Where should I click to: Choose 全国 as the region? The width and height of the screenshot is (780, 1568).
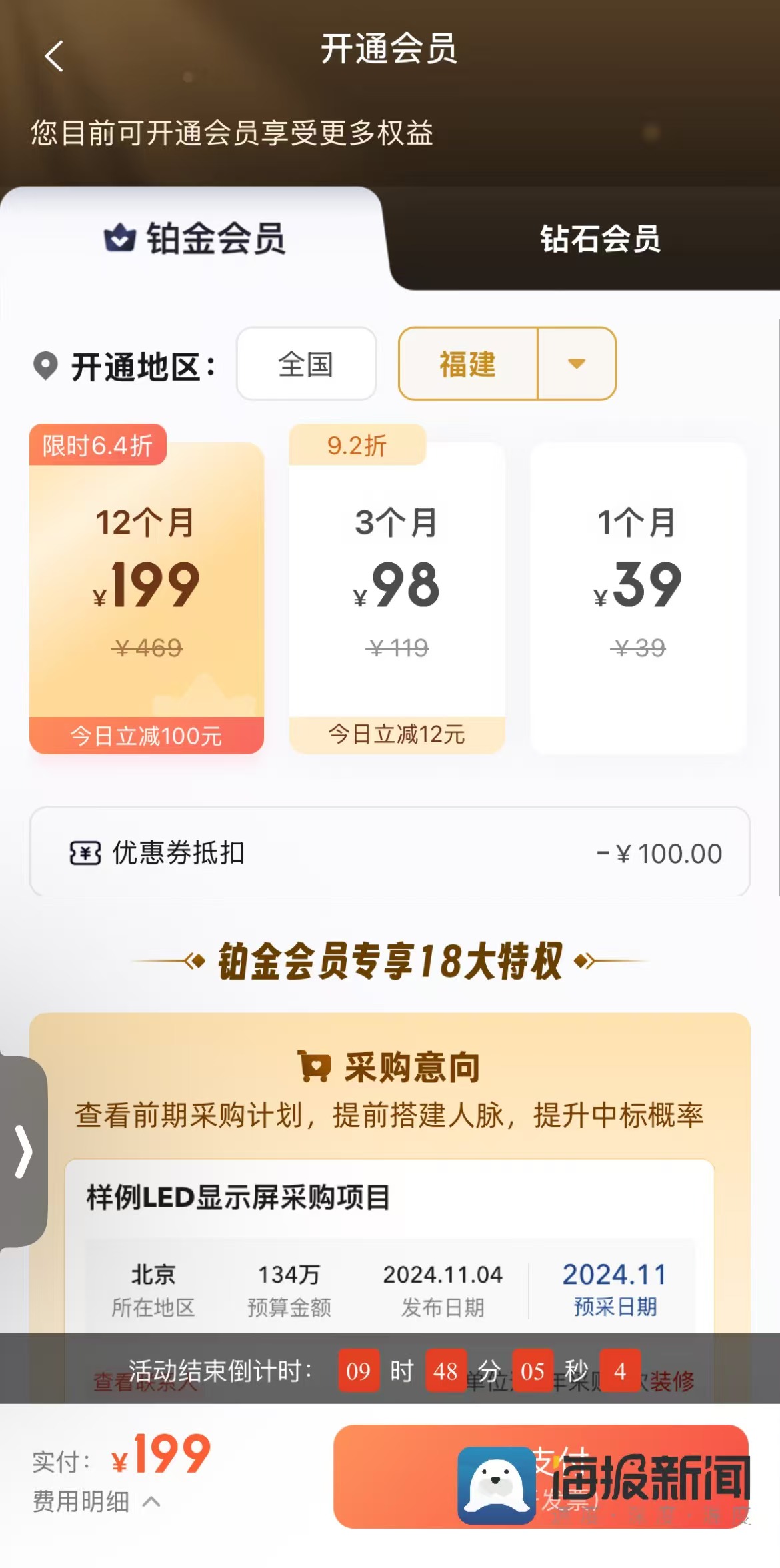(306, 364)
